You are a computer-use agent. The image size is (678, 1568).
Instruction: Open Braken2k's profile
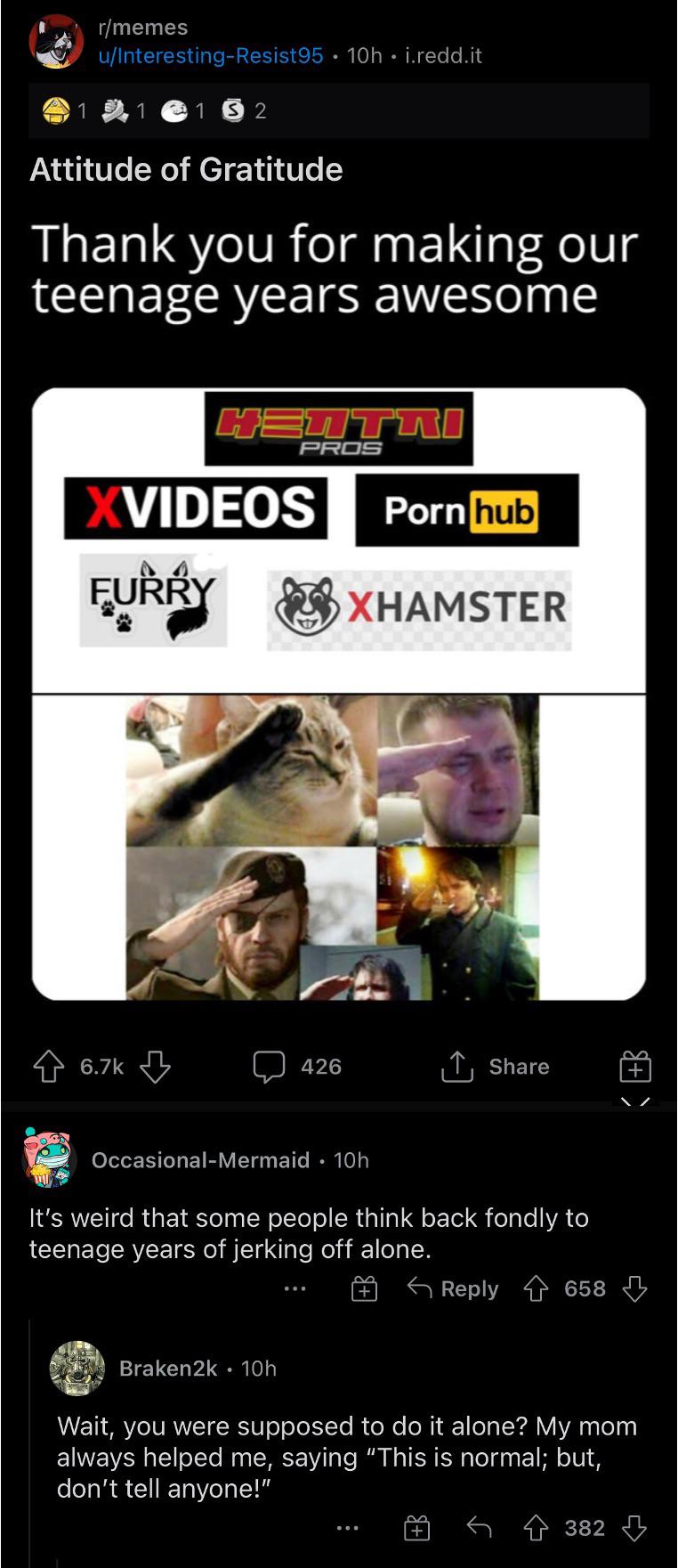pyautogui.click(x=168, y=1368)
